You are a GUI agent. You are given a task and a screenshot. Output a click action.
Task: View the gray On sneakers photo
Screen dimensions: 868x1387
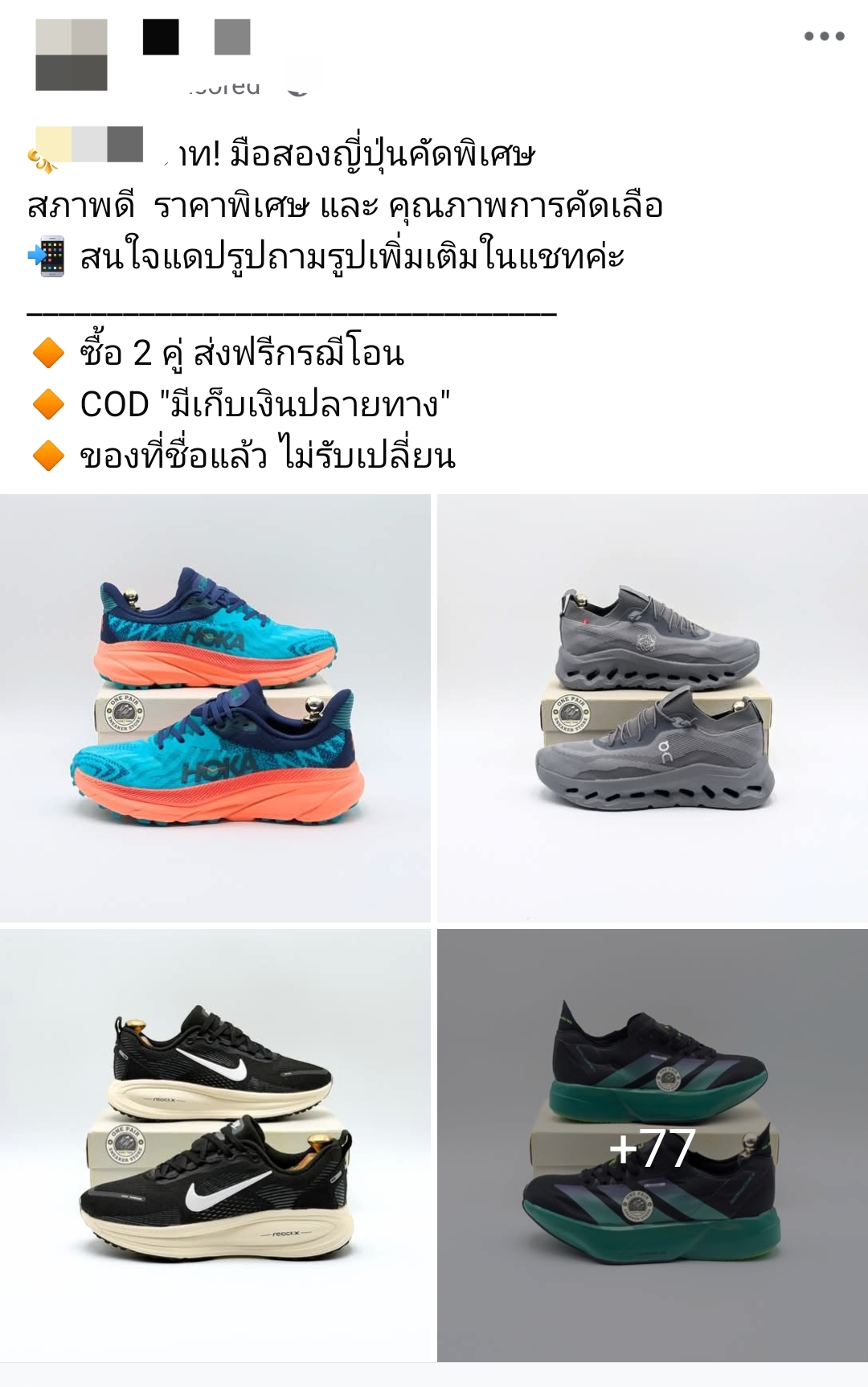click(x=653, y=707)
